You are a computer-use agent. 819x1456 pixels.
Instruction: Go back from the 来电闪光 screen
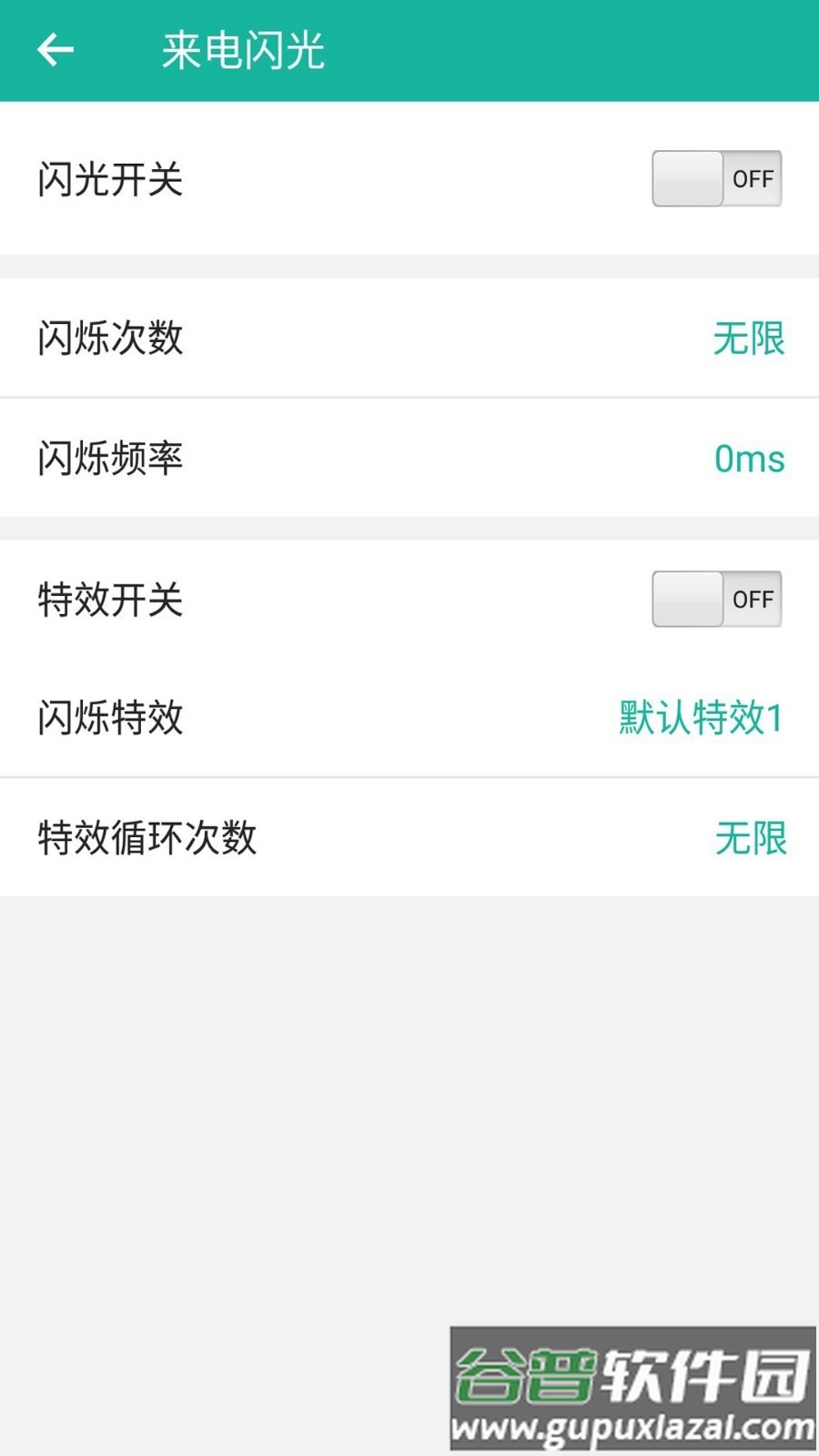pyautogui.click(x=56, y=50)
